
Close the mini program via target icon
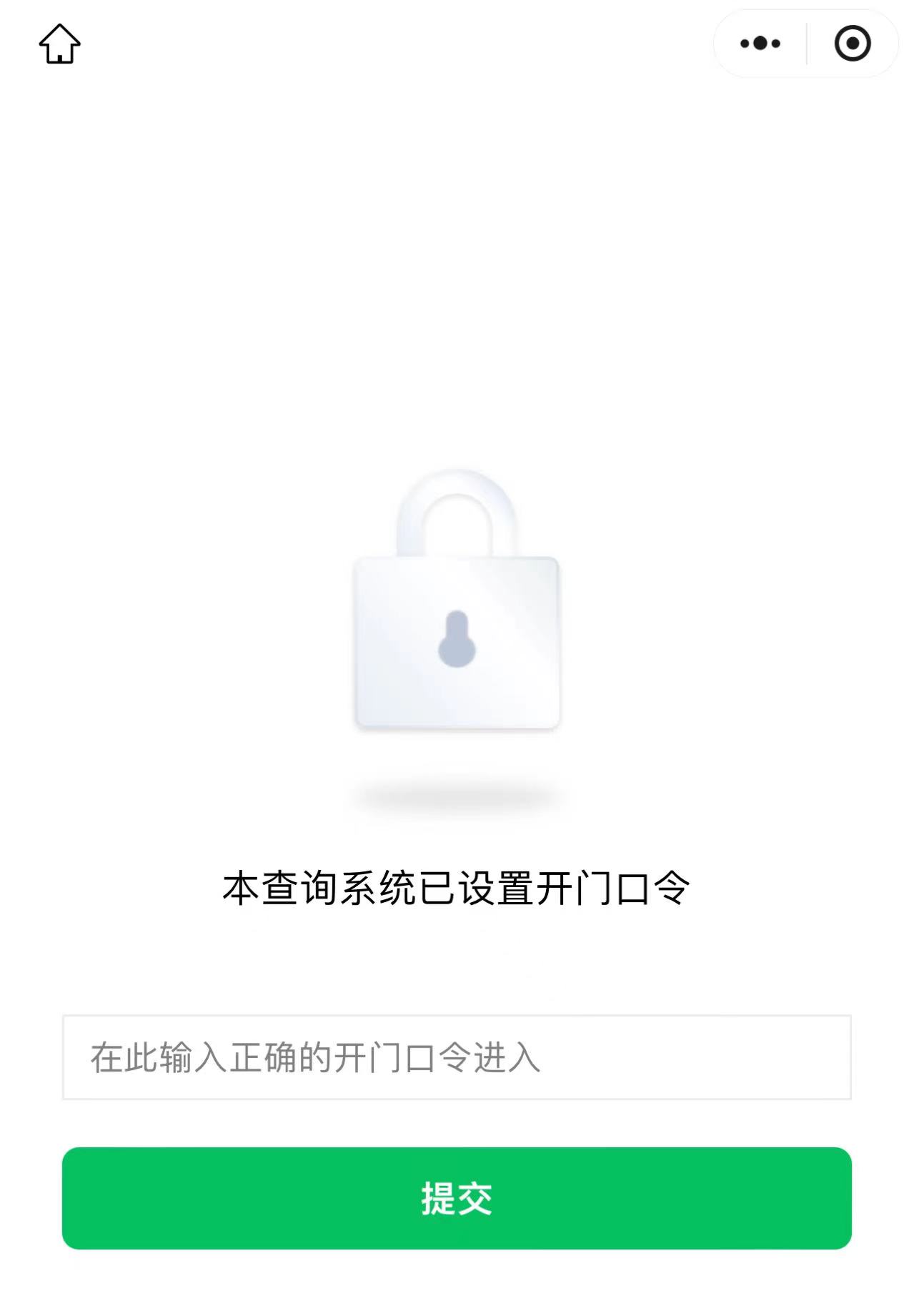[x=853, y=44]
